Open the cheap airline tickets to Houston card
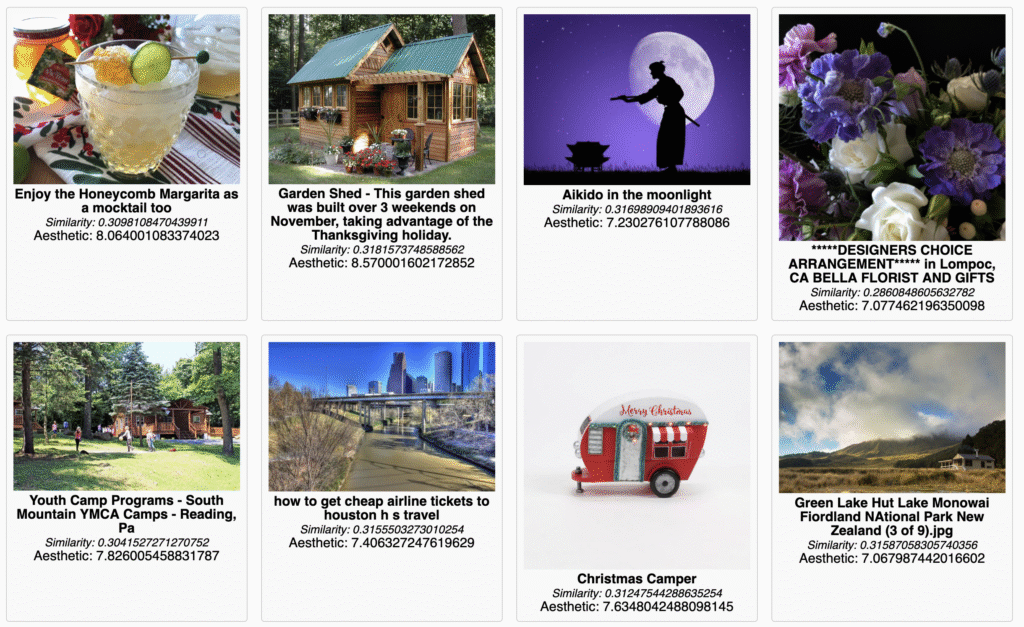Viewport: 1024px width, 627px height. [x=381, y=416]
